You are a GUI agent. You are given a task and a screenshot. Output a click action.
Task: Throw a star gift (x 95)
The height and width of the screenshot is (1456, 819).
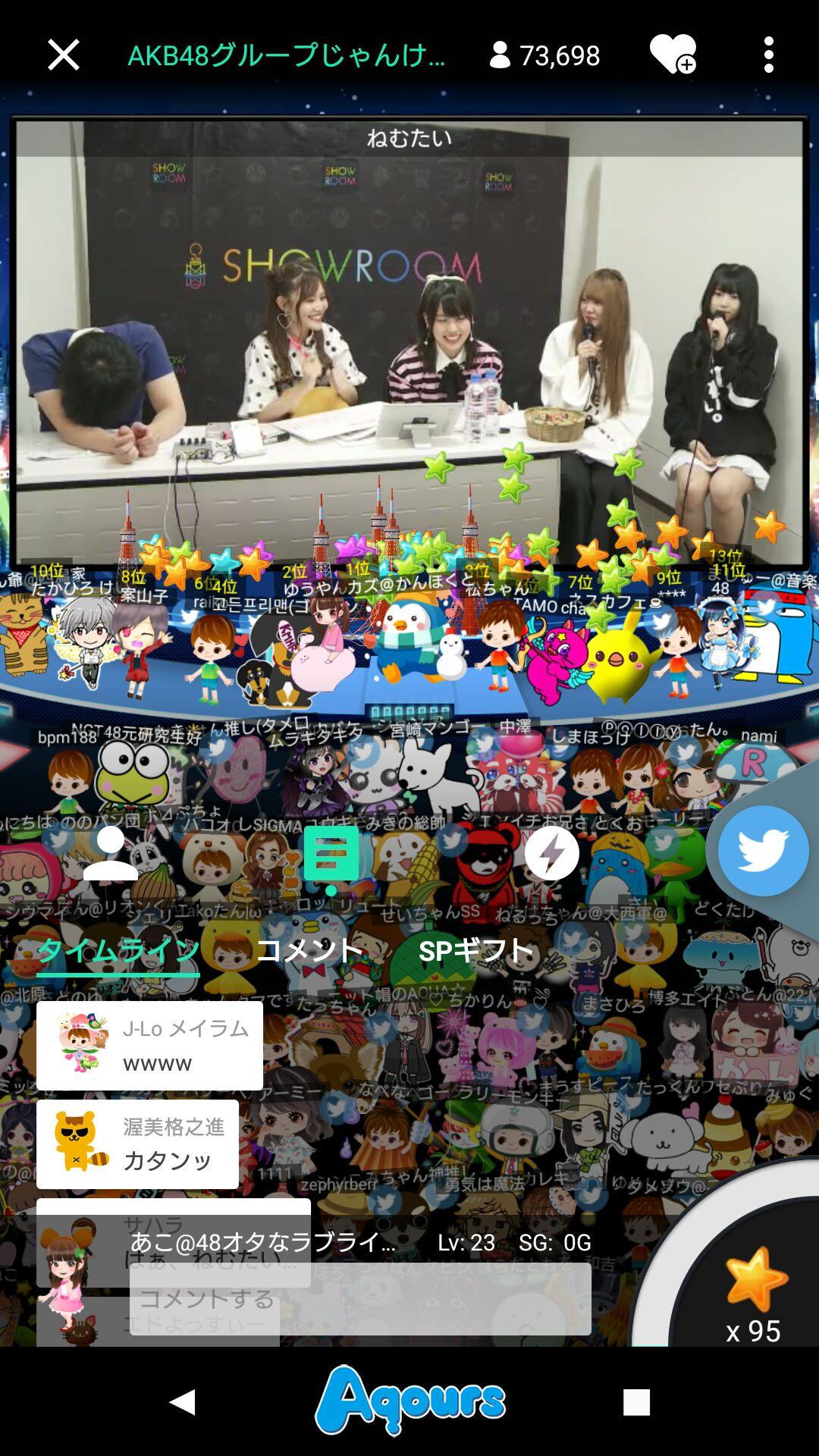click(754, 1289)
